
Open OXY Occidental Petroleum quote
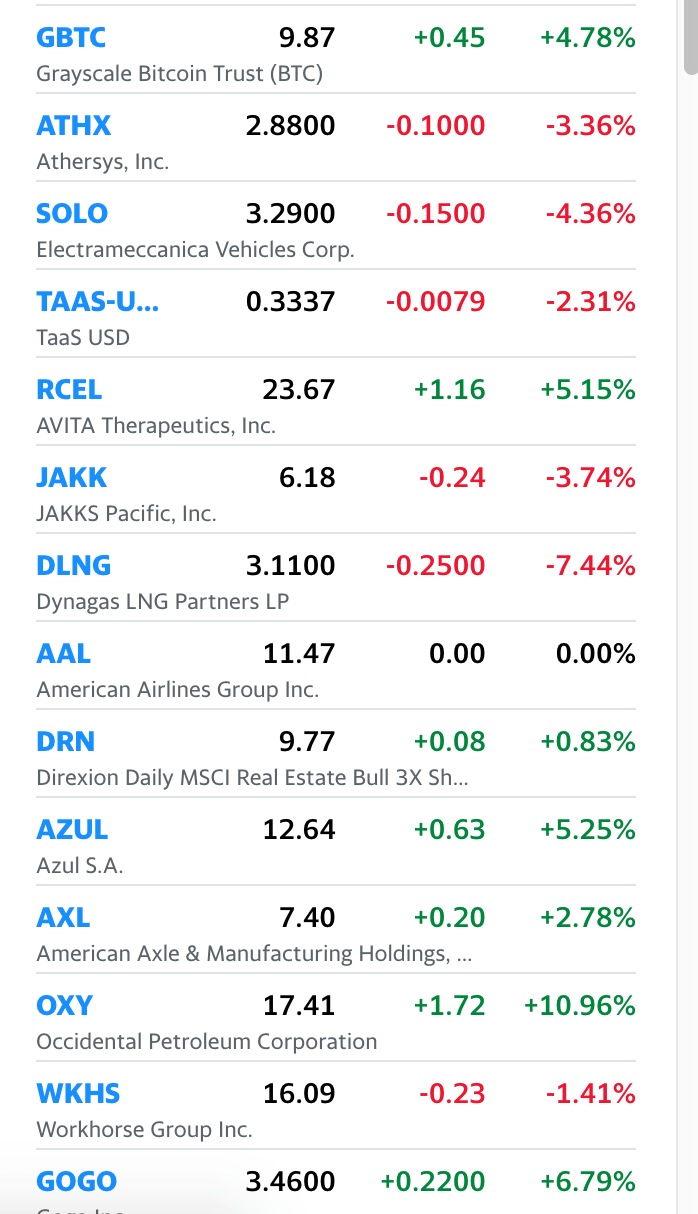(x=64, y=1006)
